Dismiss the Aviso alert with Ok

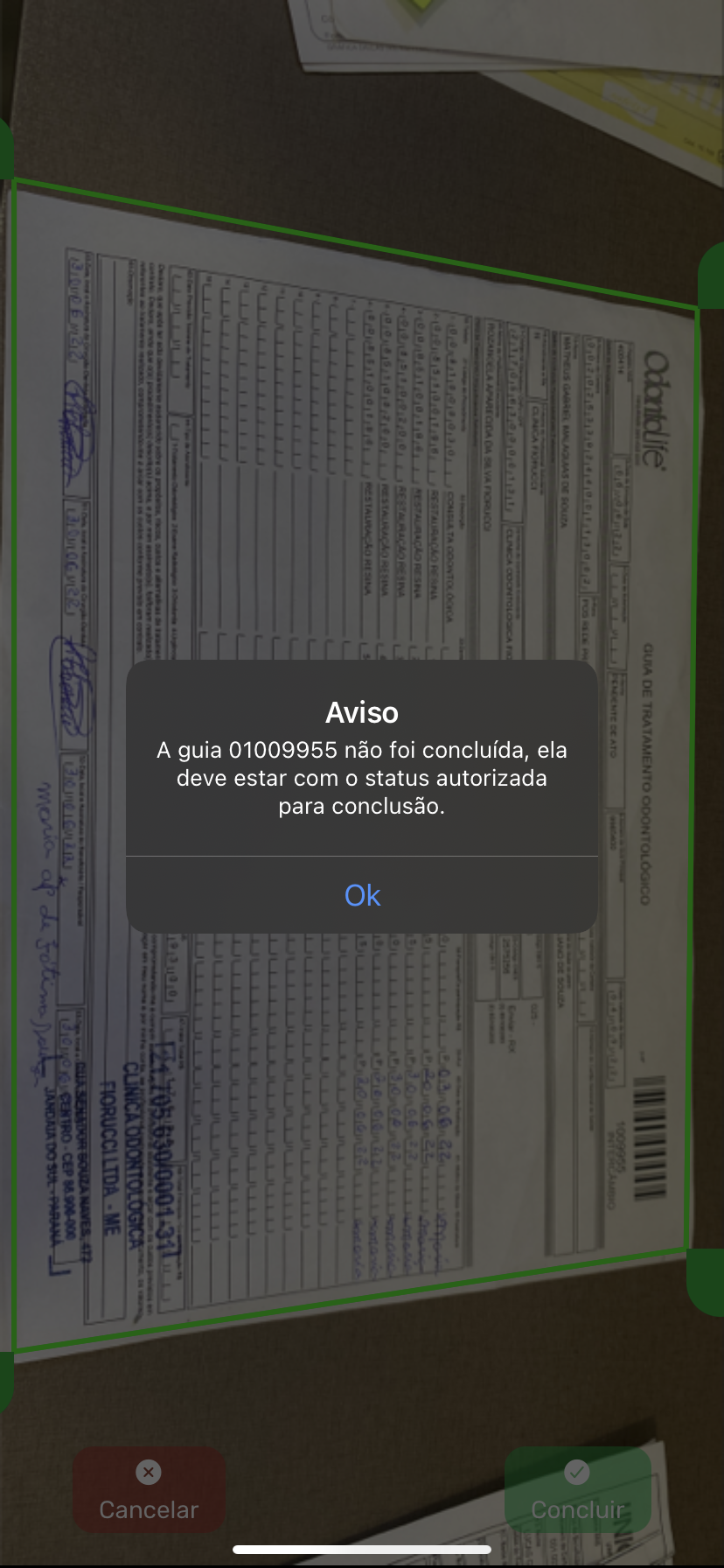(362, 895)
